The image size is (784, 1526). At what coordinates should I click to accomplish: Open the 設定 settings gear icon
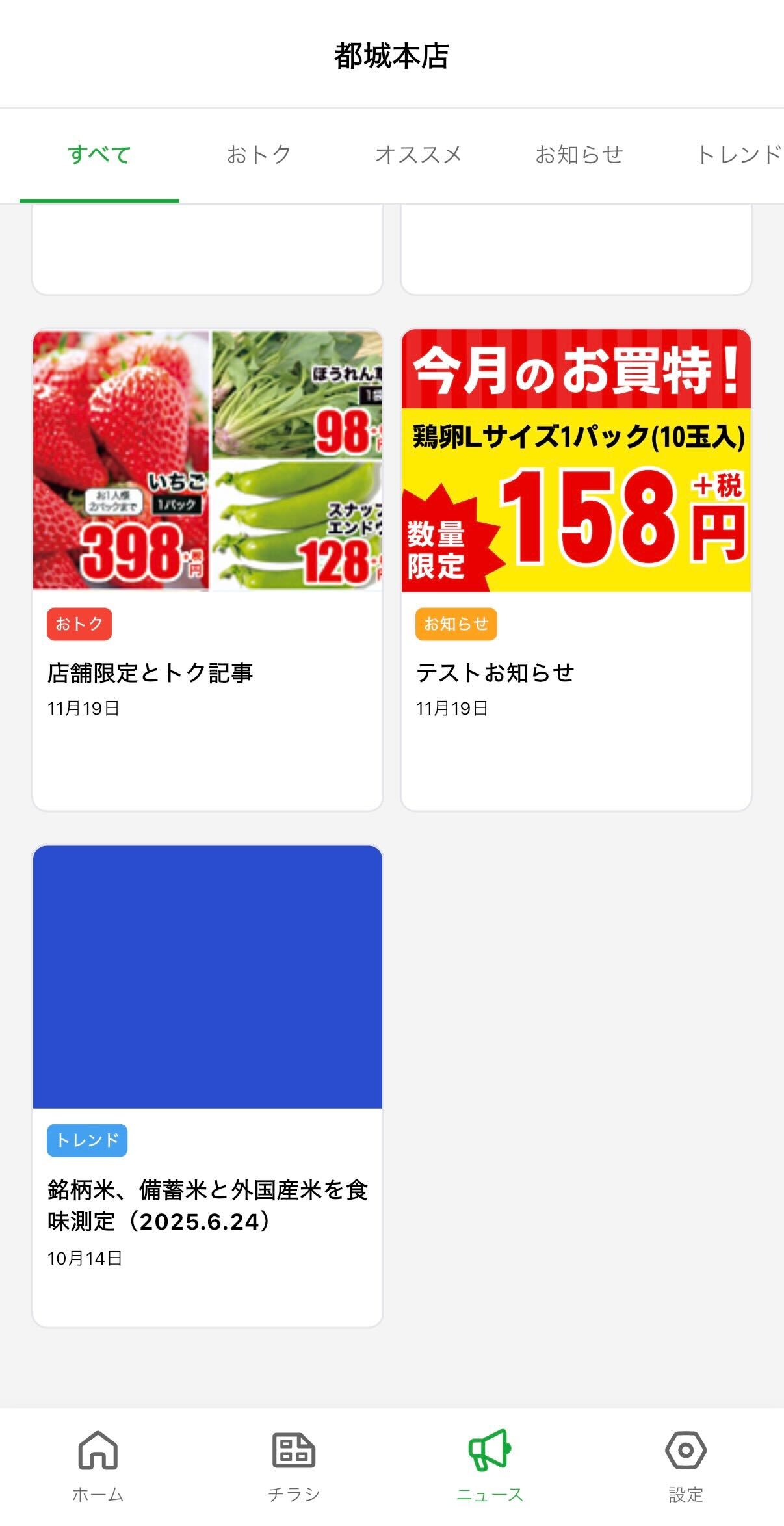point(685,1449)
